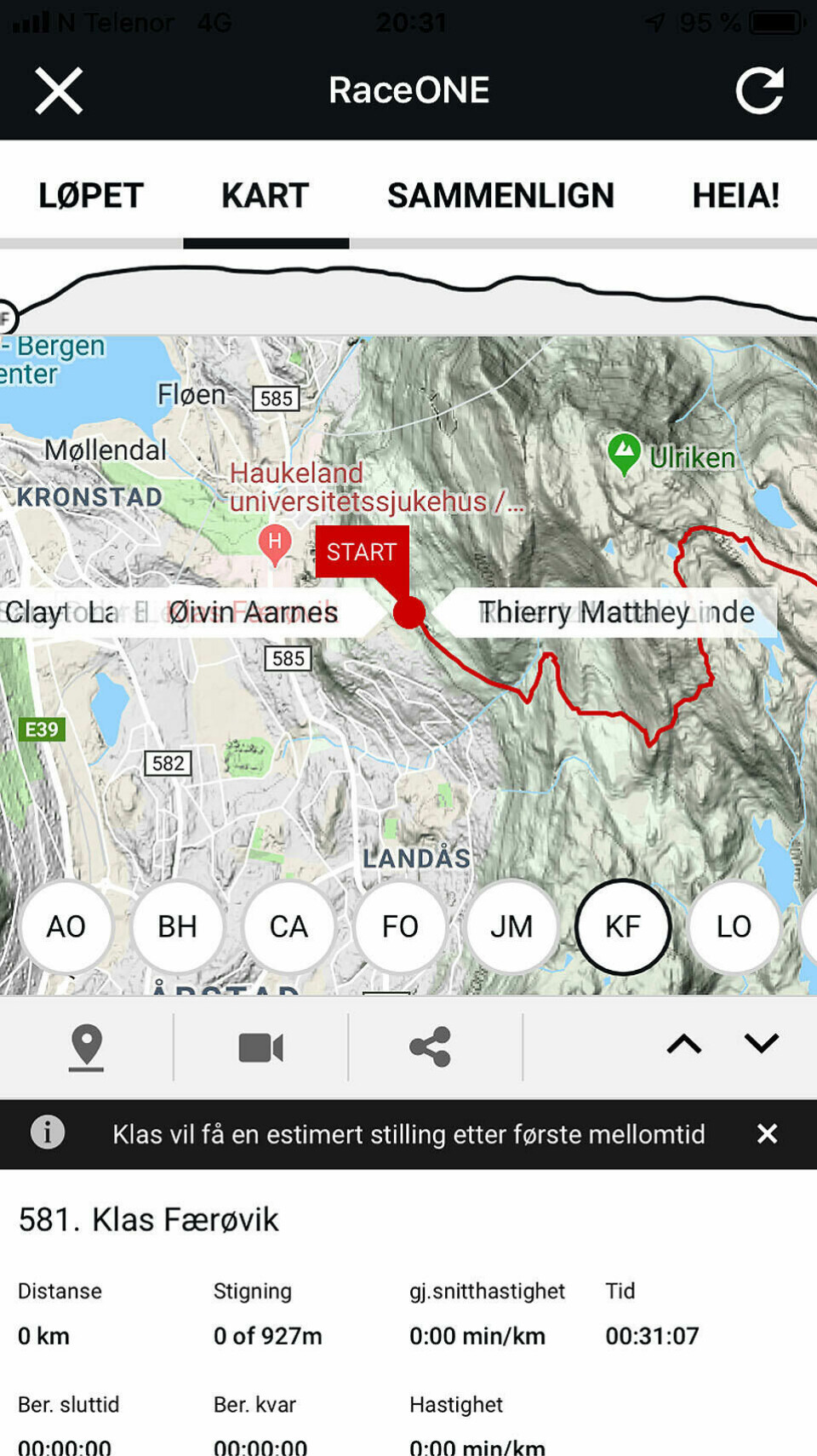
Task: Select runner bubble FO
Action: coord(400,926)
